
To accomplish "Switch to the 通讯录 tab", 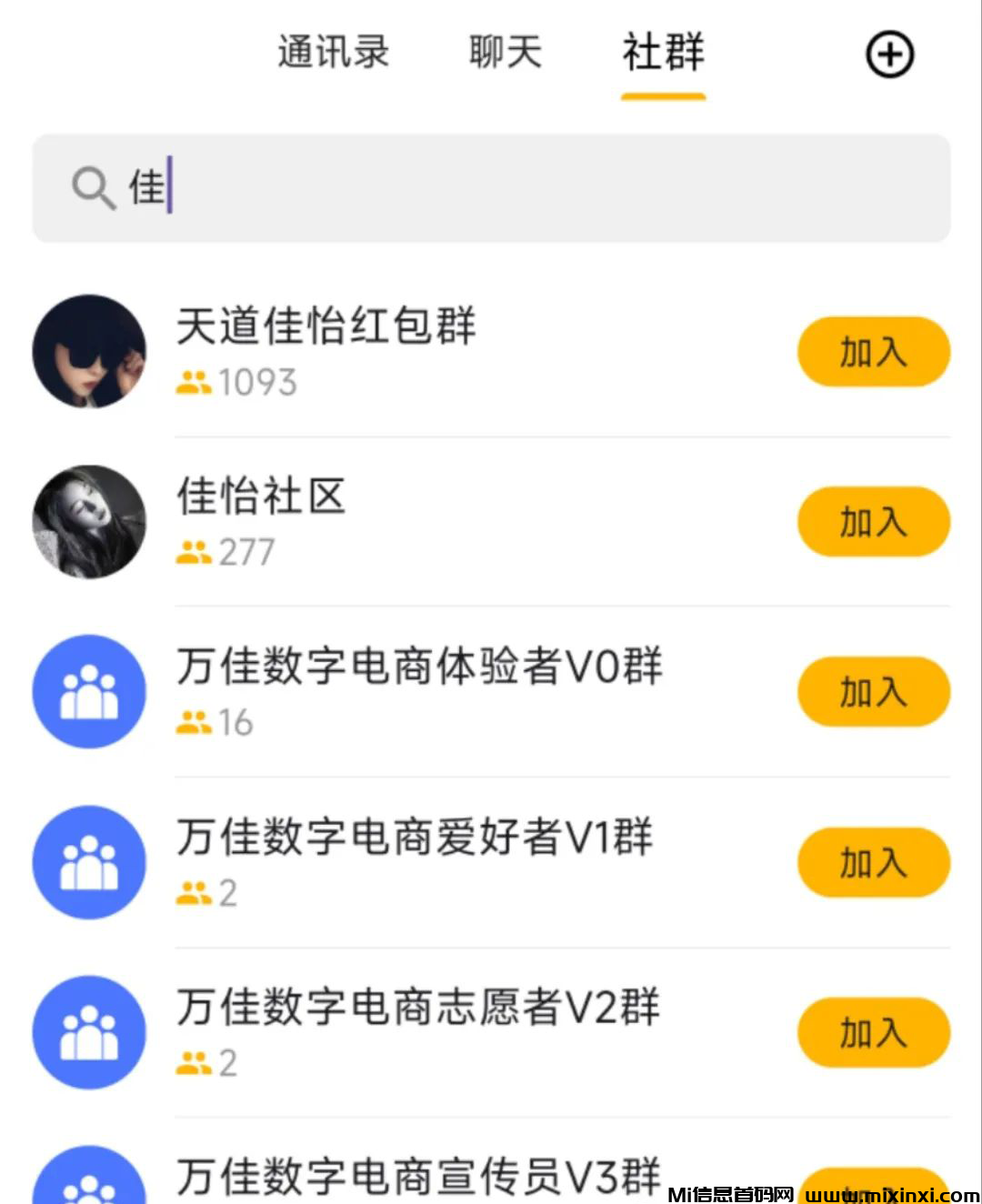I will [333, 53].
